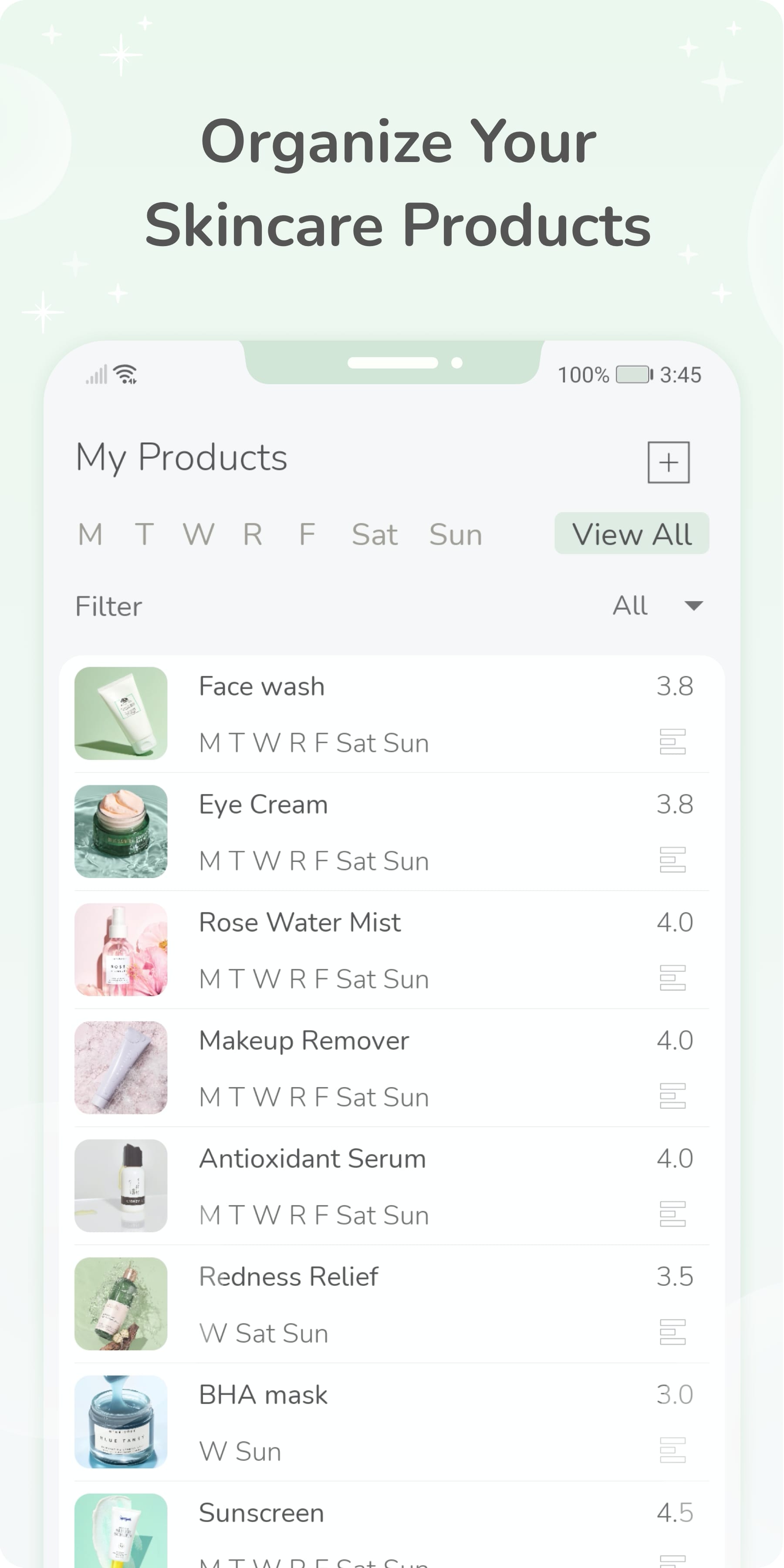Open the notes icon for Rose Water Mist
Image resolution: width=784 pixels, height=1568 pixels.
[x=672, y=979]
